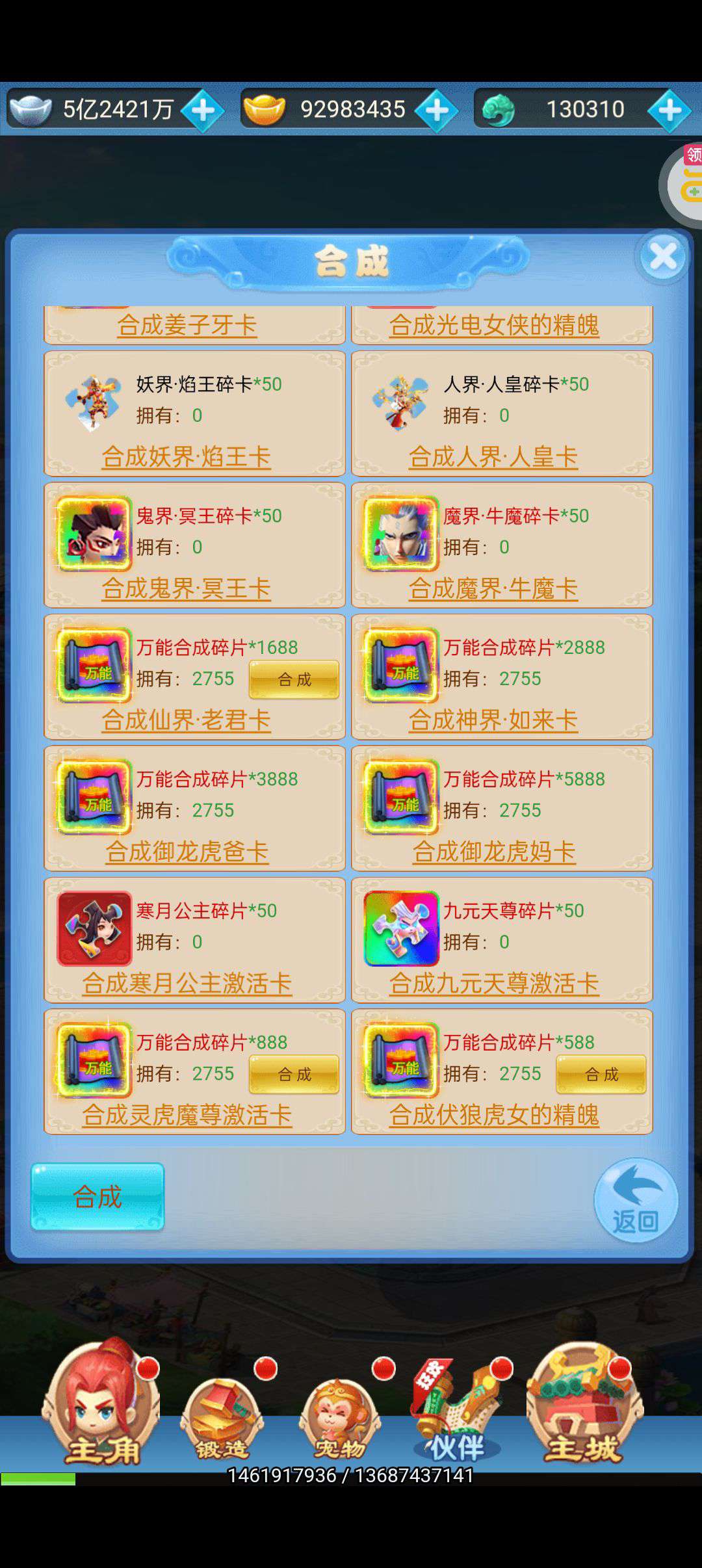The height and width of the screenshot is (1568, 702).
Task: Add silver ingots with the plus icon
Action: (x=202, y=110)
